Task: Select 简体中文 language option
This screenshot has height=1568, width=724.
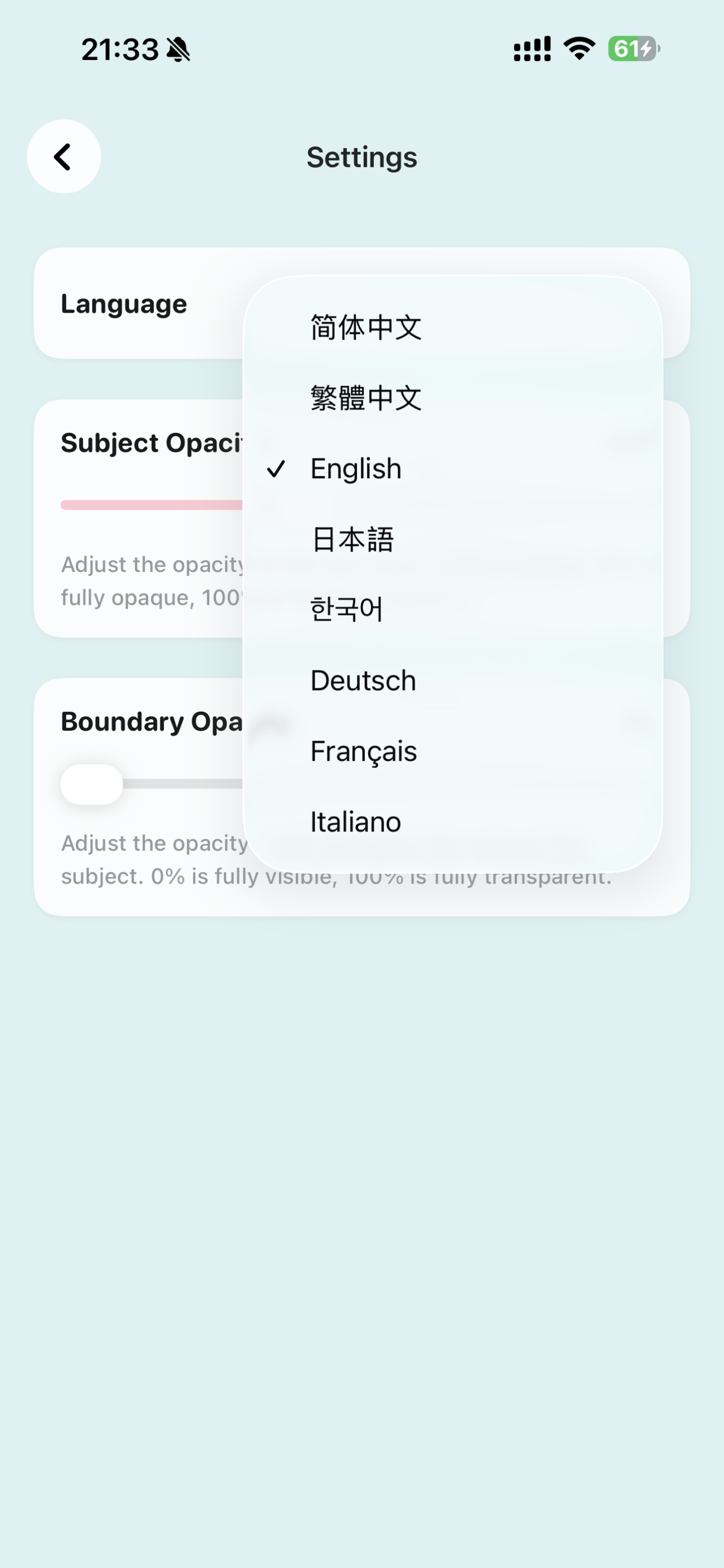Action: [x=365, y=327]
